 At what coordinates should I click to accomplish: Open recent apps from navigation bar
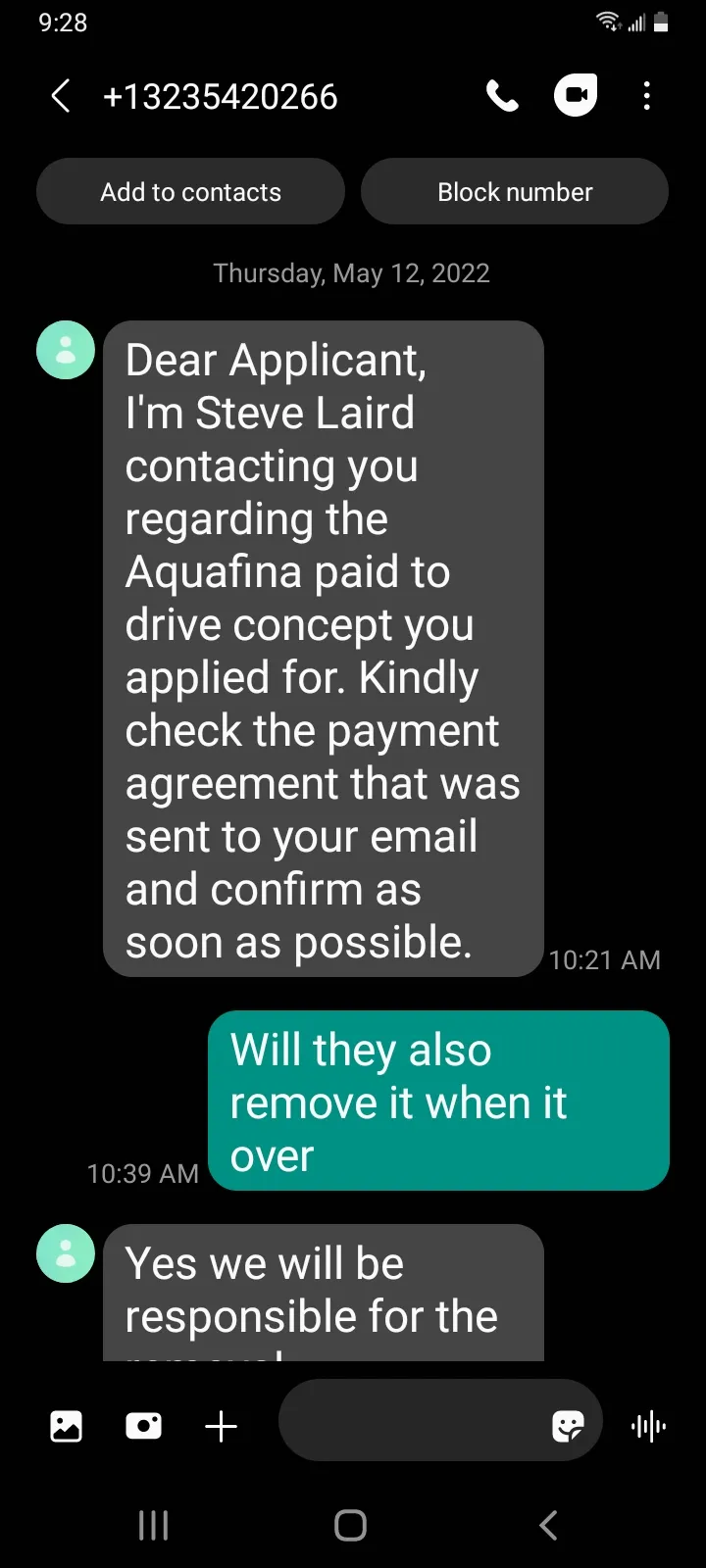click(154, 1525)
